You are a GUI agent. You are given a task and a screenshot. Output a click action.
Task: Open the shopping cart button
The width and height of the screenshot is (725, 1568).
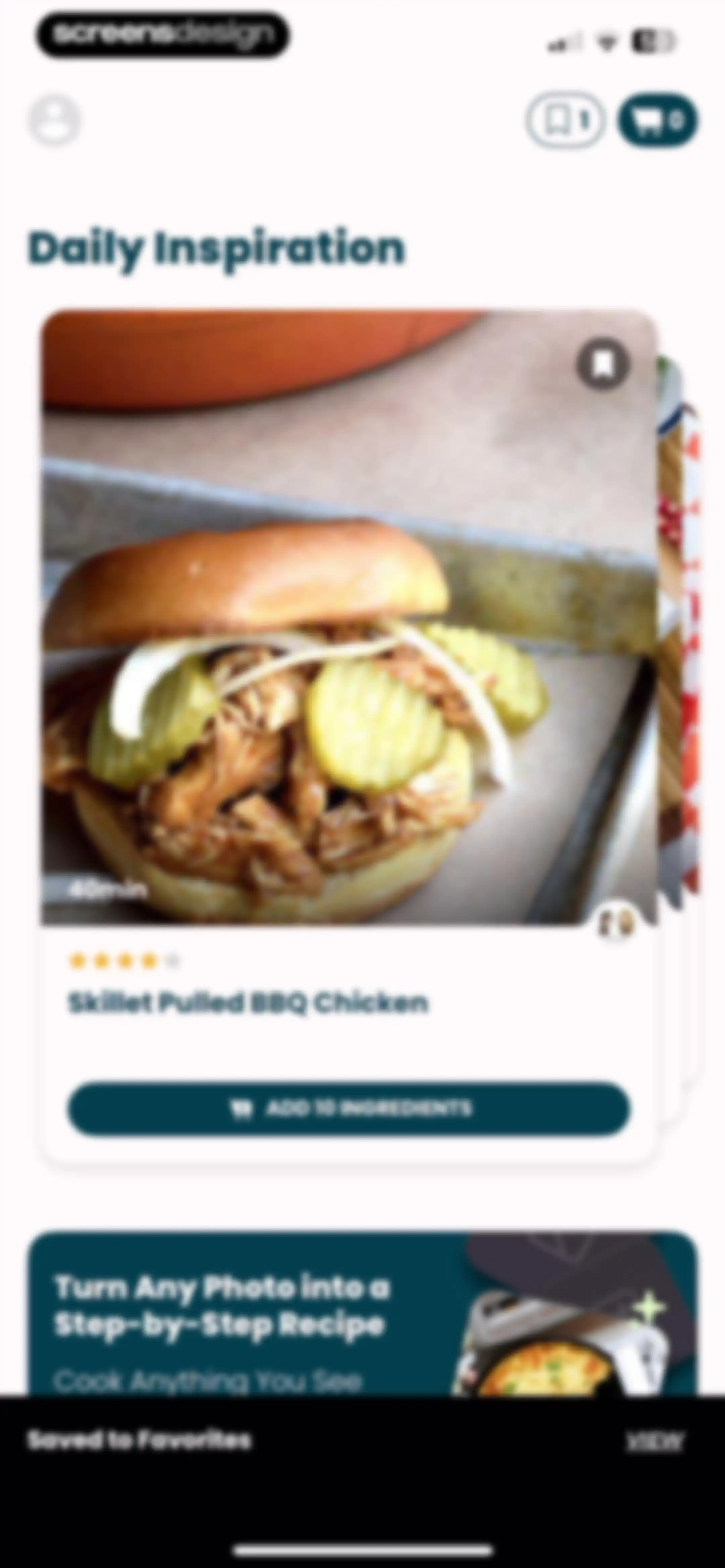(658, 121)
